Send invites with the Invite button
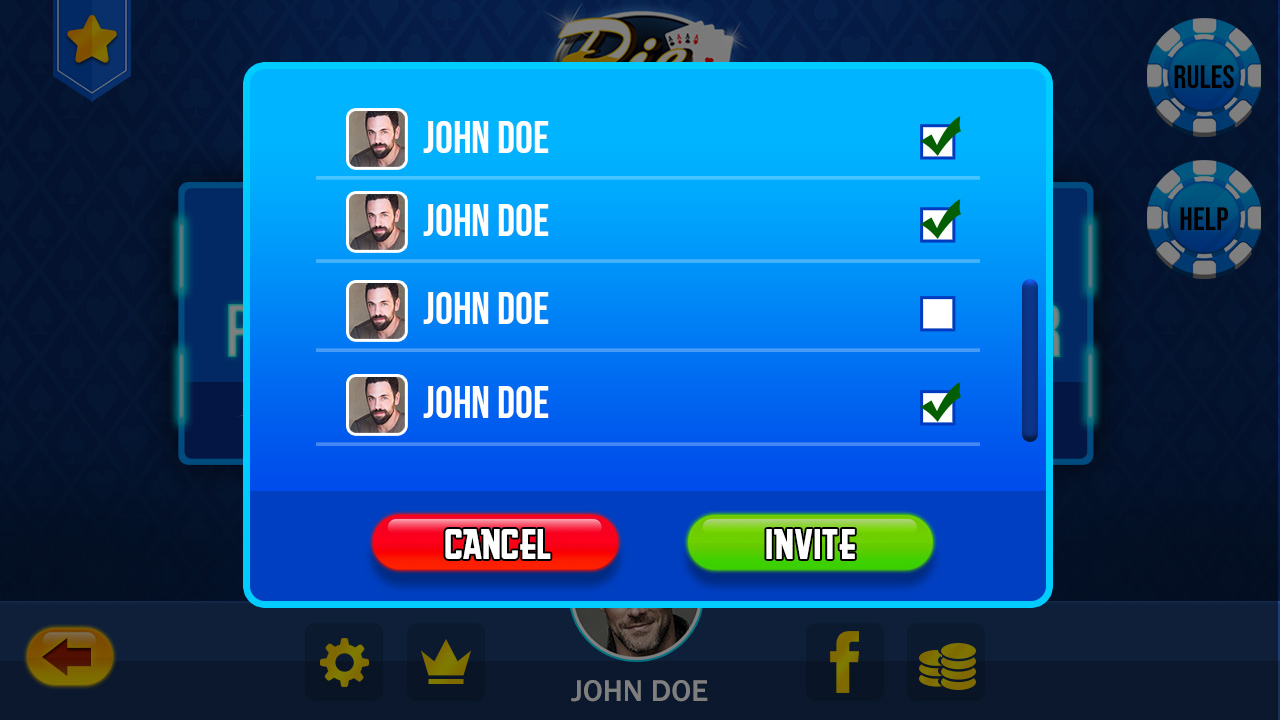 click(810, 543)
